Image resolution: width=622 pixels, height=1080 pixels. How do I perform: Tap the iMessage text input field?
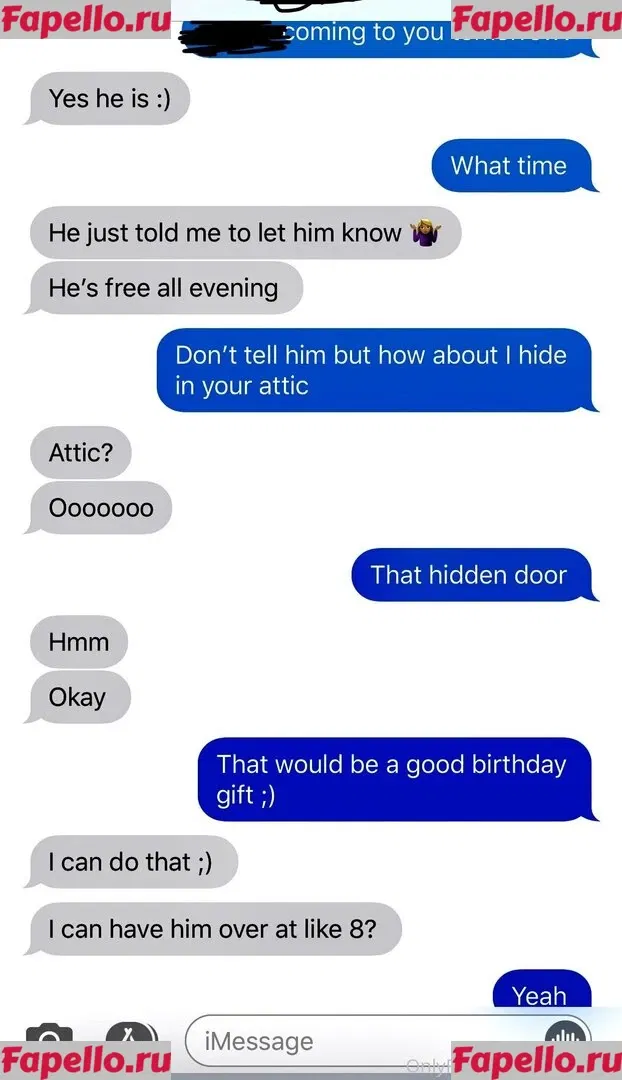(x=360, y=1041)
